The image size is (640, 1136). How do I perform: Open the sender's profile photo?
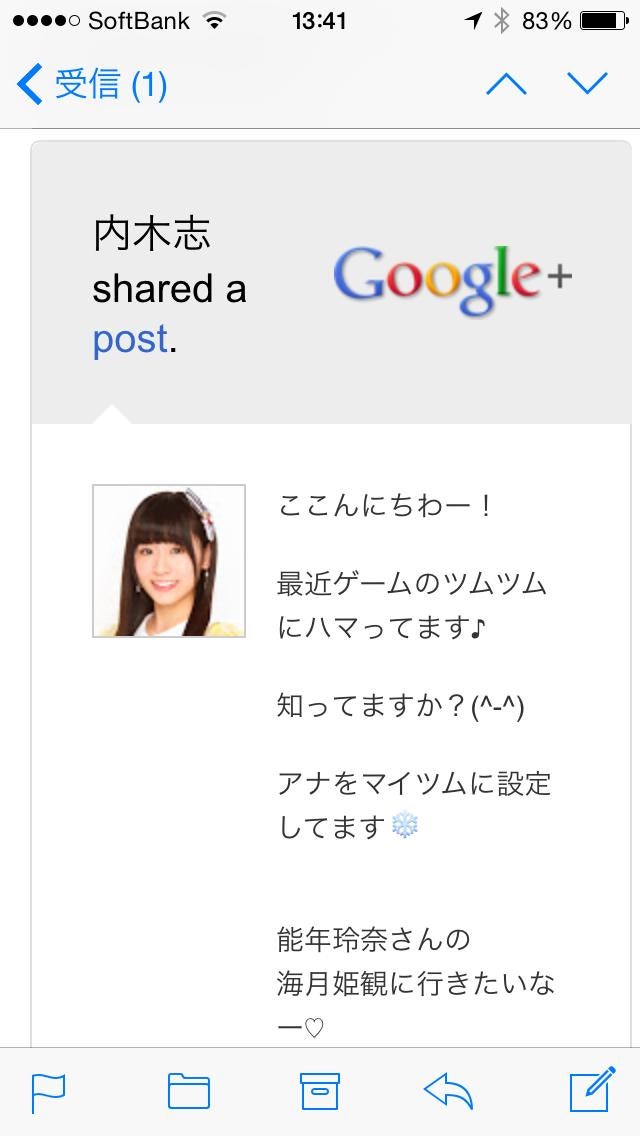point(169,561)
